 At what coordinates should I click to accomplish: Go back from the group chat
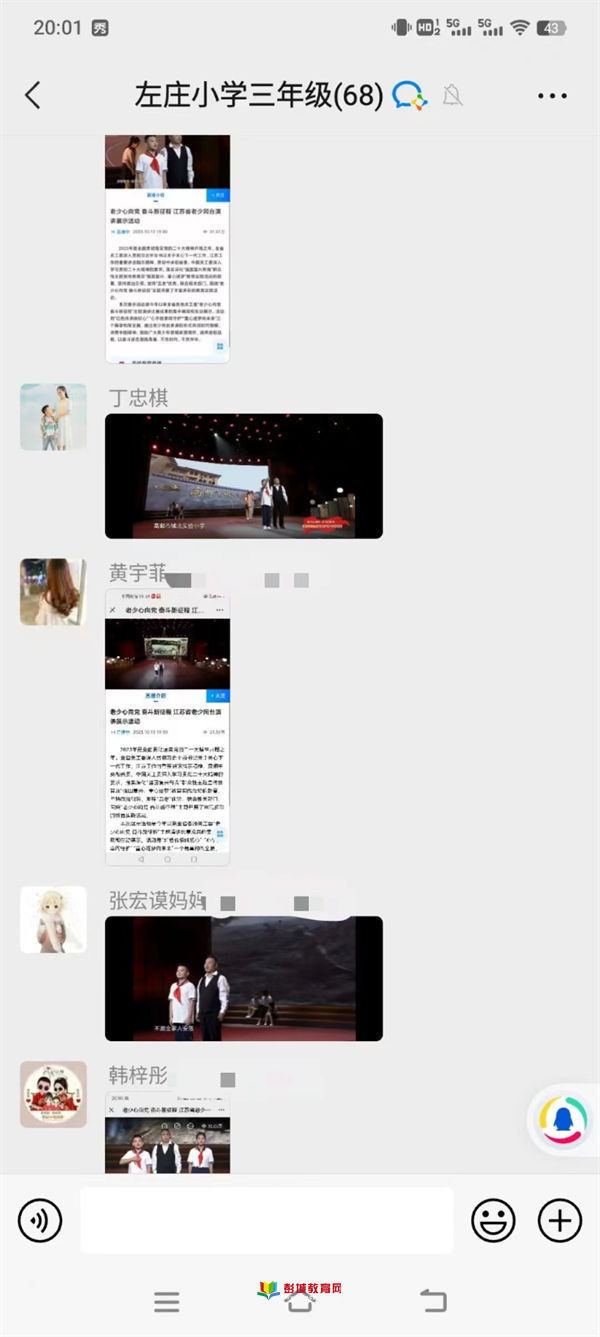click(33, 96)
